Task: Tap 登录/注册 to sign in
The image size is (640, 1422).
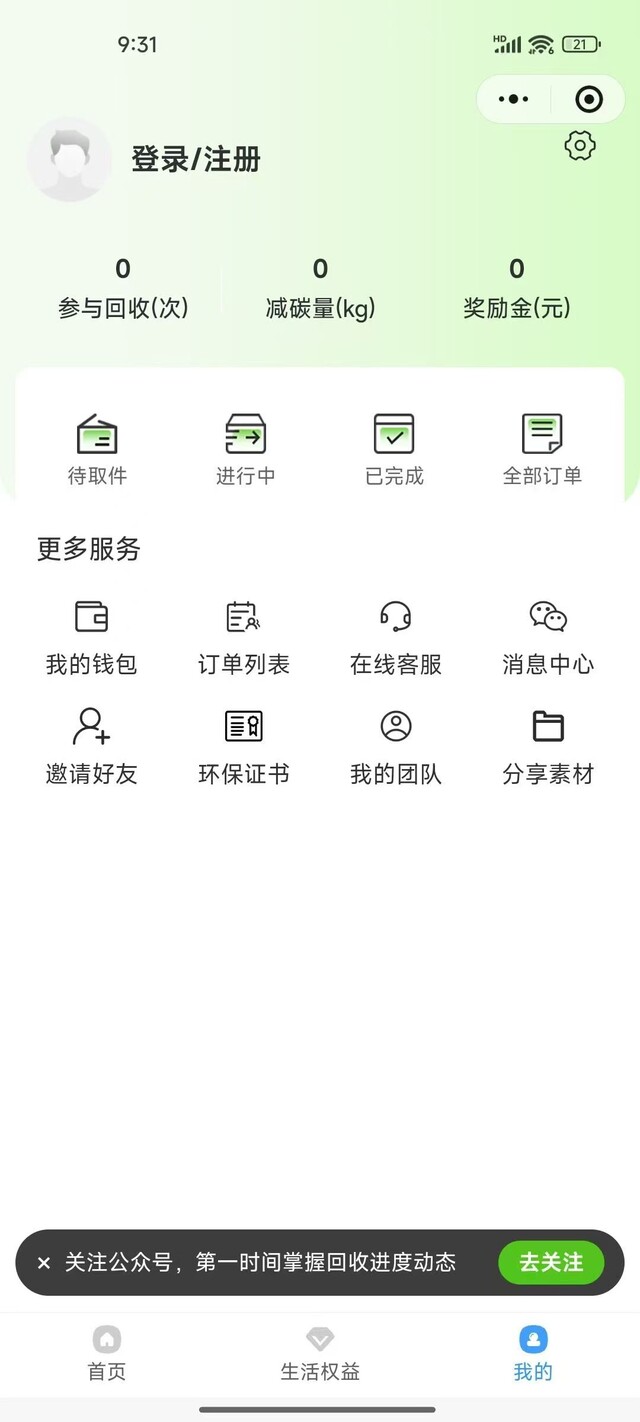Action: [x=196, y=159]
